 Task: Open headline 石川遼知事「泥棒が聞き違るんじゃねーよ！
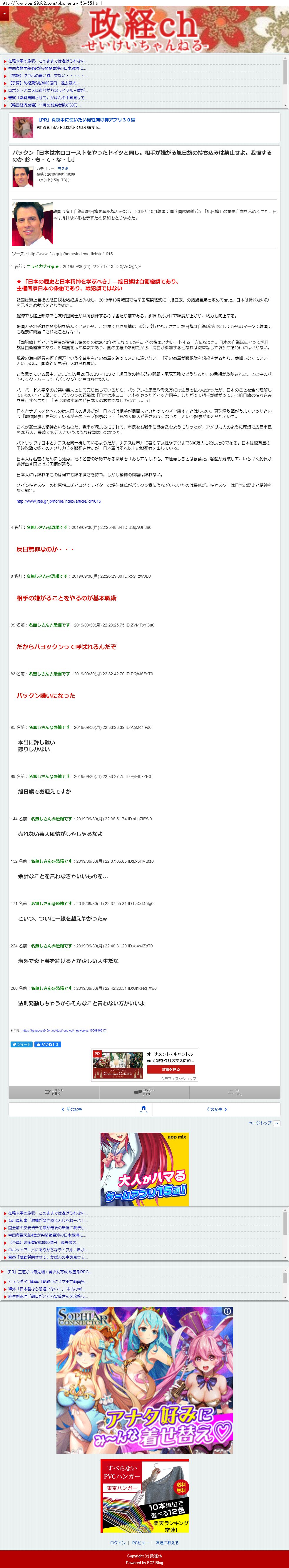point(47,1220)
